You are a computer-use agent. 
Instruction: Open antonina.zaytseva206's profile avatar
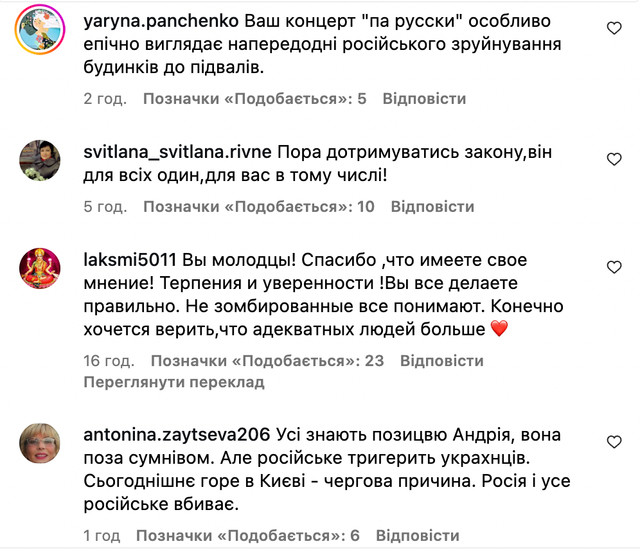point(42,442)
